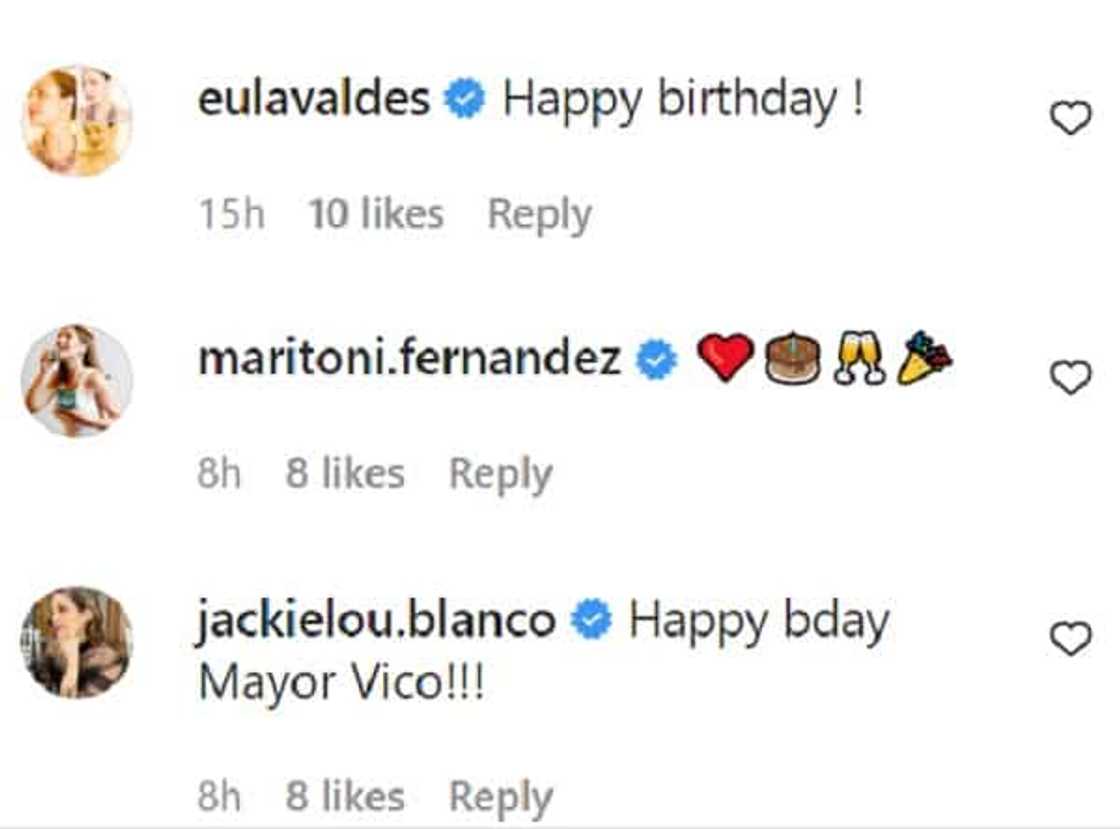Open jackielou.blanco's profile via username
1120x829 pixels.
376,621
